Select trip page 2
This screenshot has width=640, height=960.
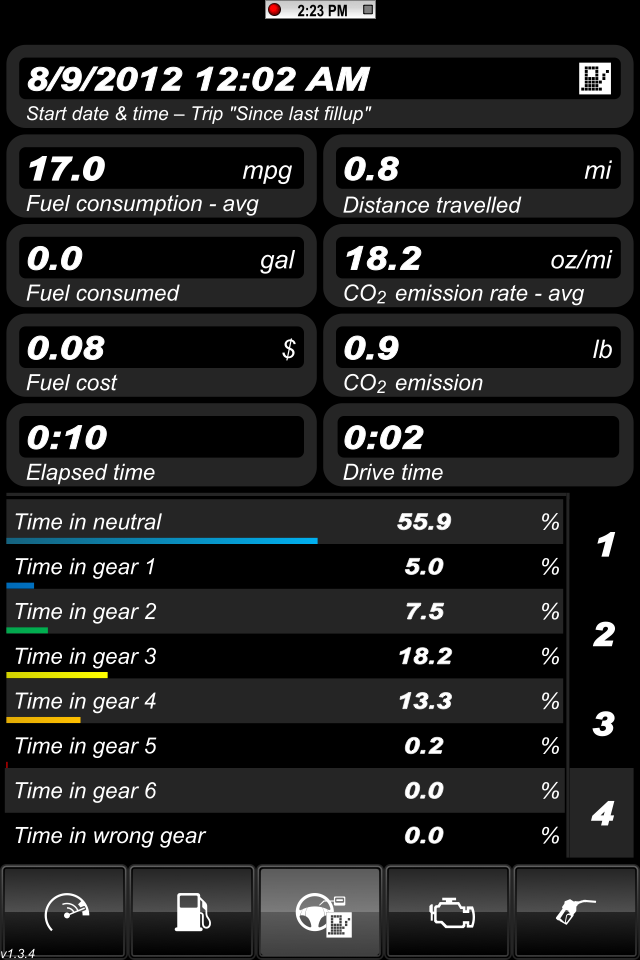click(x=604, y=634)
